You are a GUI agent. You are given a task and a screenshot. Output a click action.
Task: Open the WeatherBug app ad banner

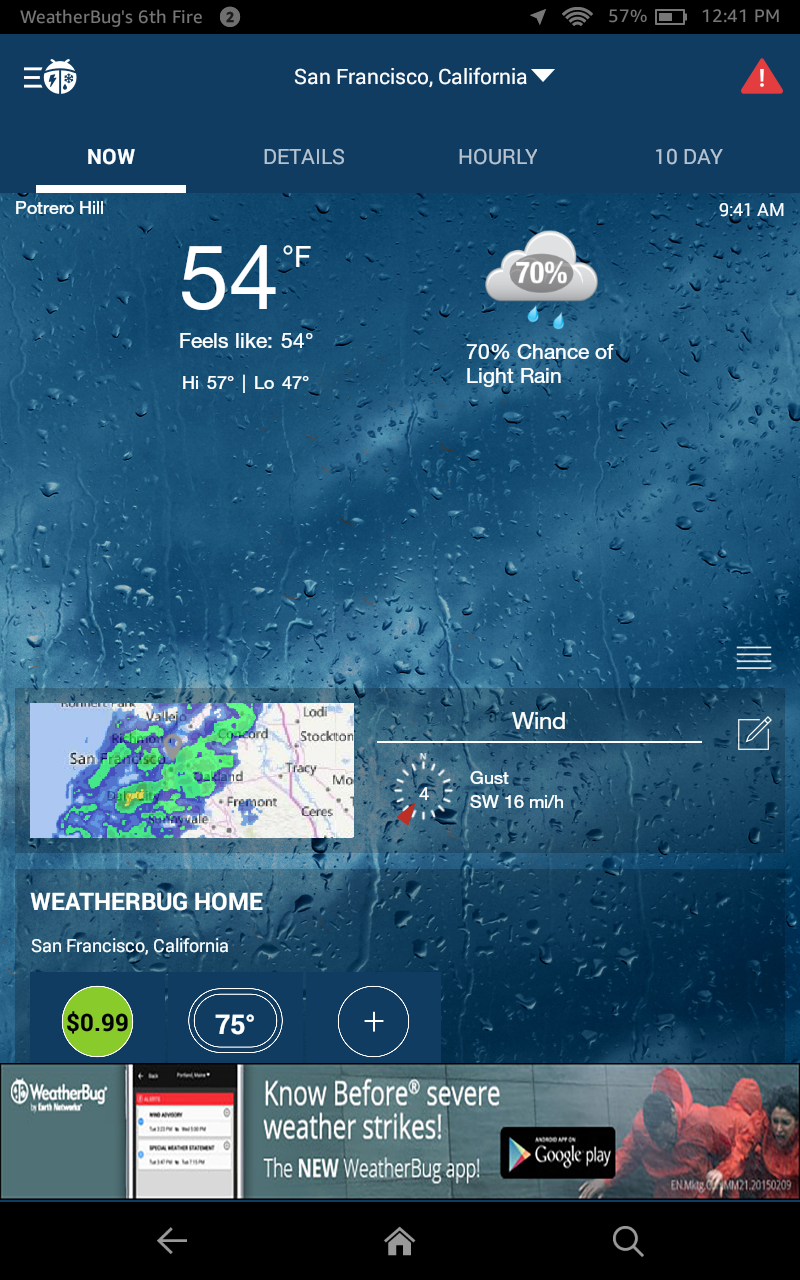coord(400,1132)
